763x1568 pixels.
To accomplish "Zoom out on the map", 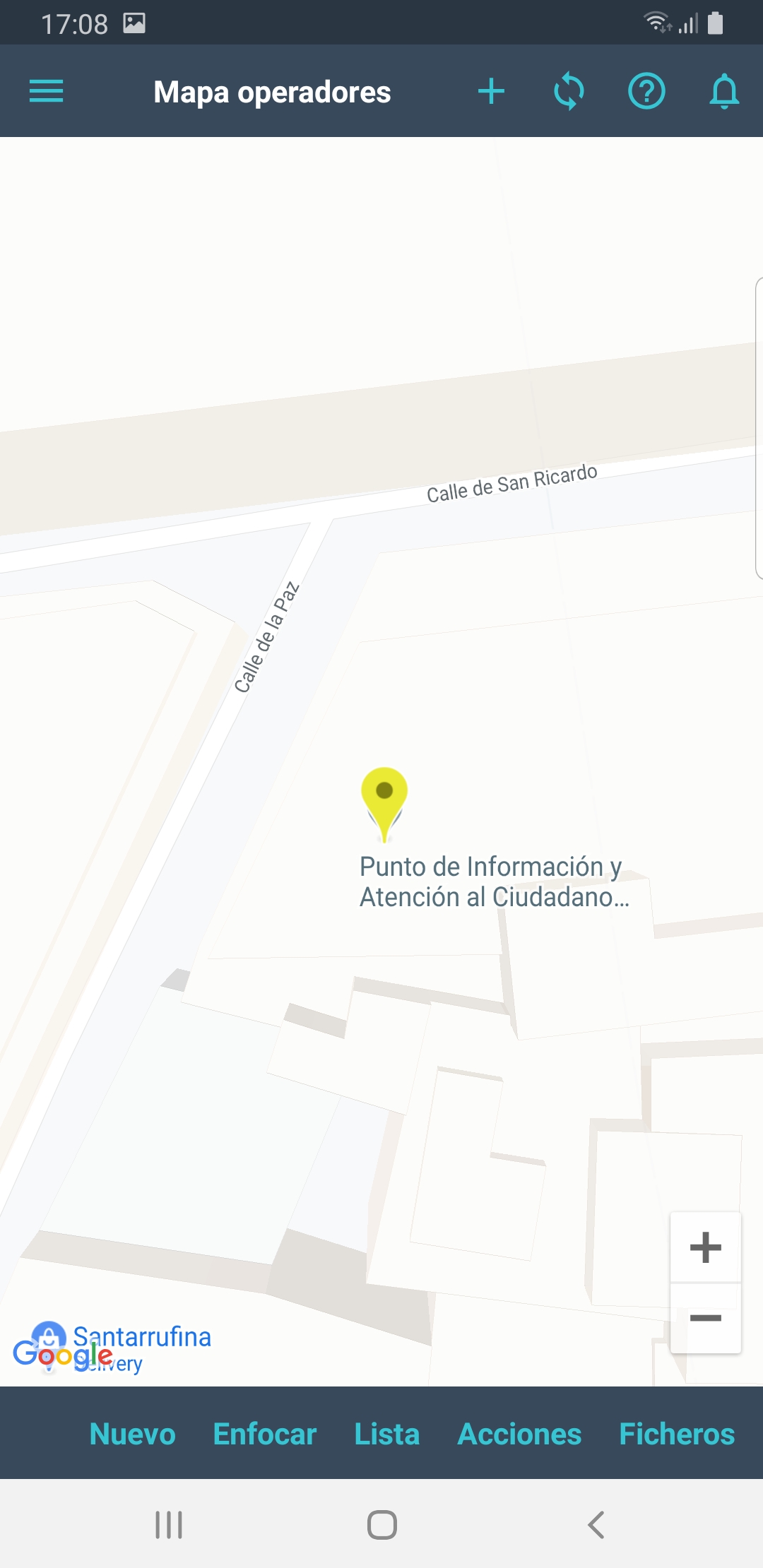I will tap(705, 1318).
